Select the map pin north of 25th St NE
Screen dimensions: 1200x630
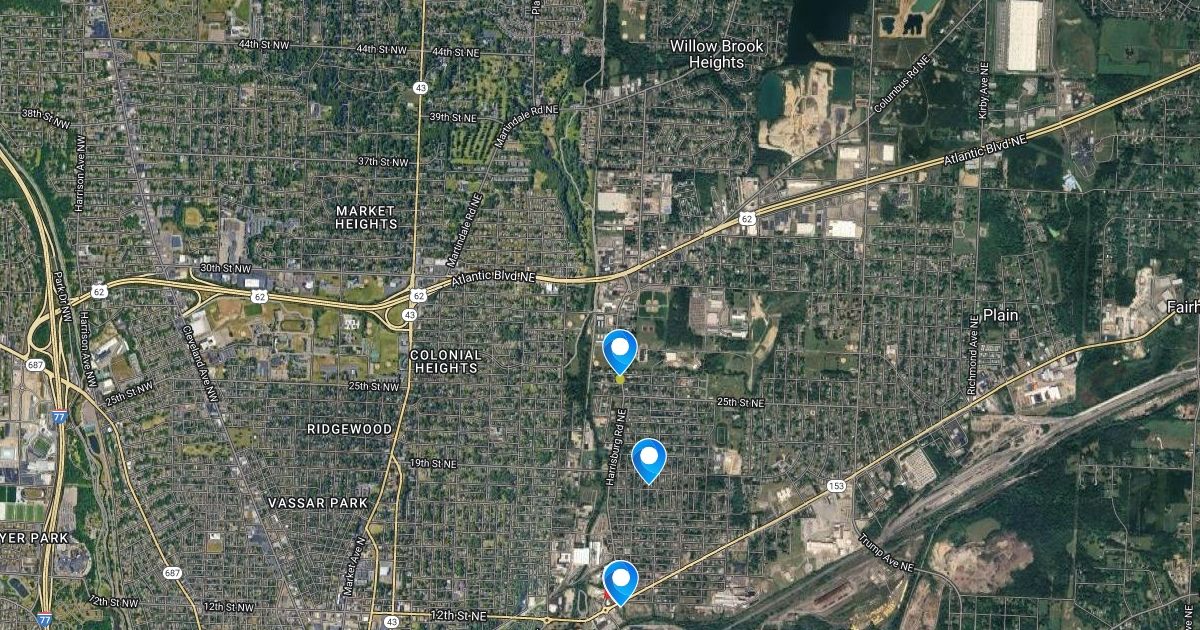tap(620, 350)
